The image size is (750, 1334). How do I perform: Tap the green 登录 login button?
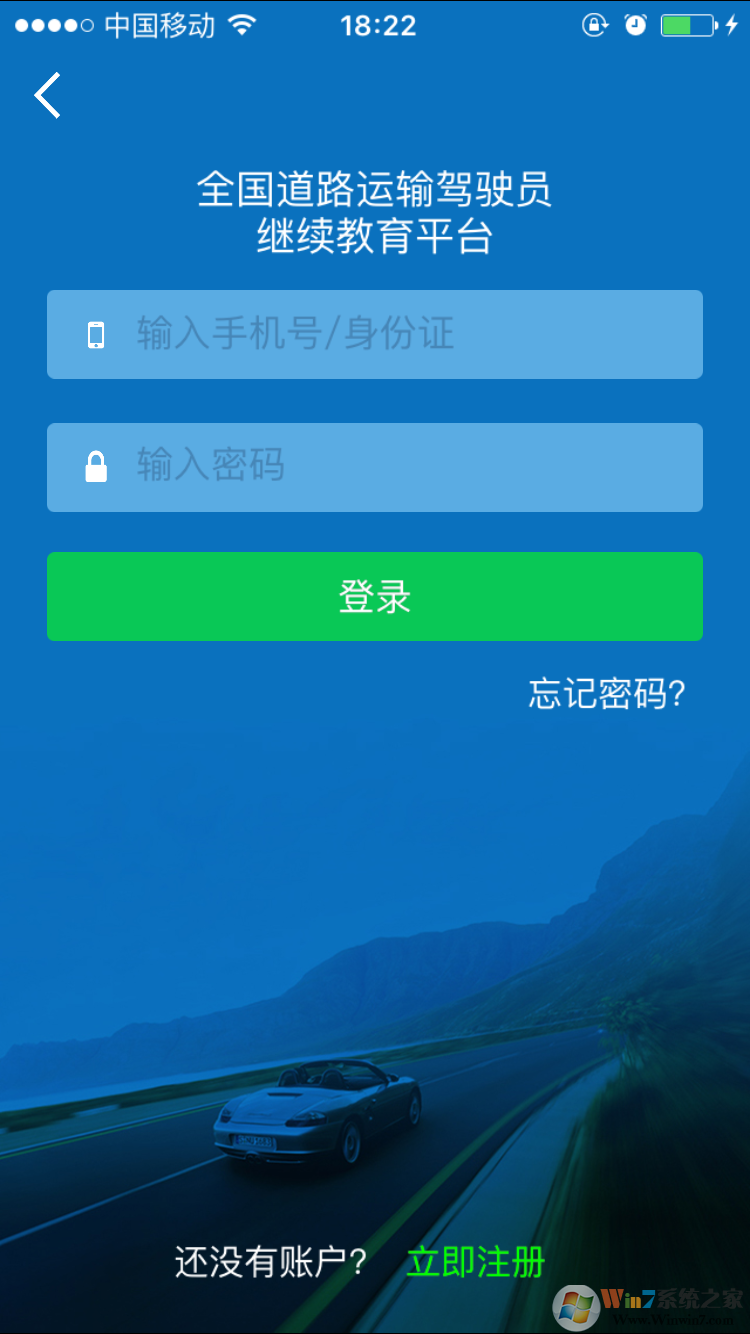click(x=375, y=597)
